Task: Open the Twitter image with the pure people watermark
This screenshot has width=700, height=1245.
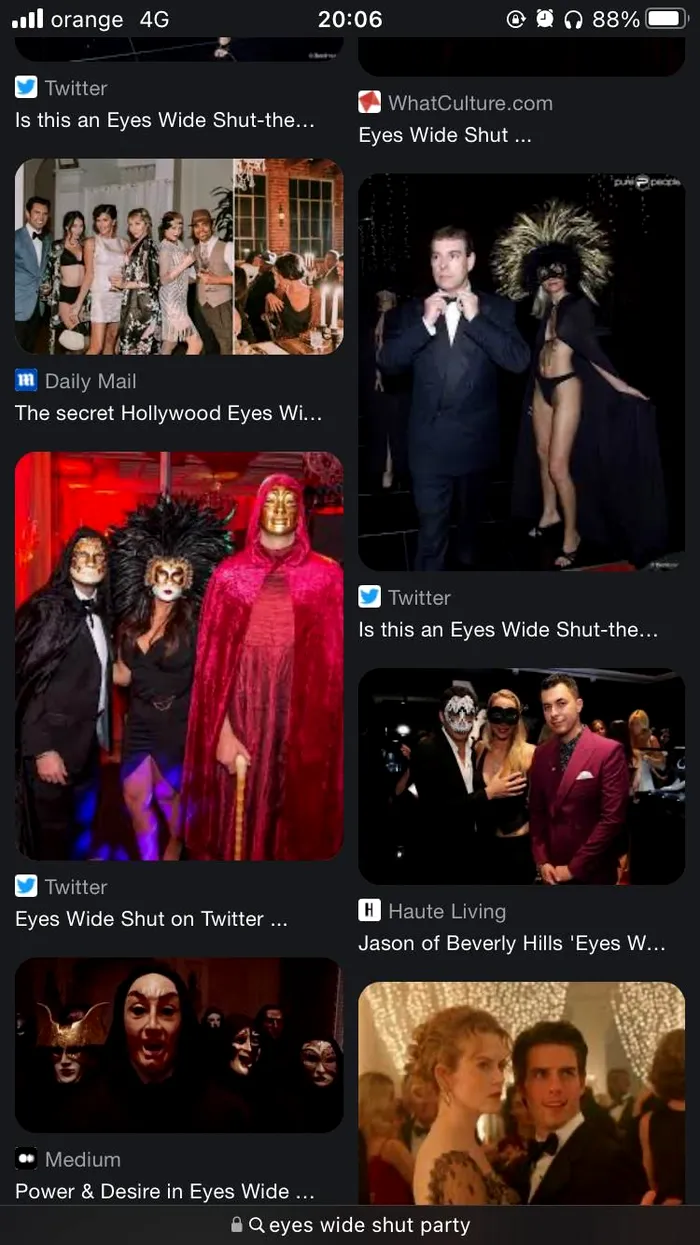Action: pos(521,372)
